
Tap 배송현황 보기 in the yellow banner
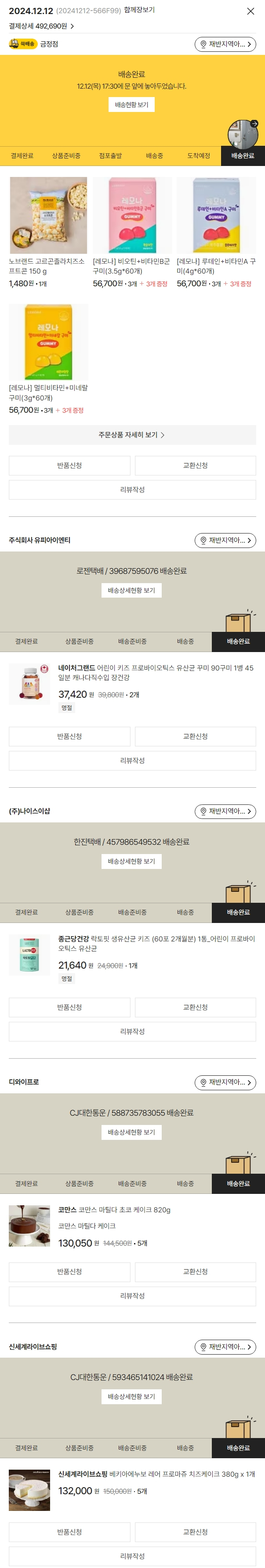point(131,105)
